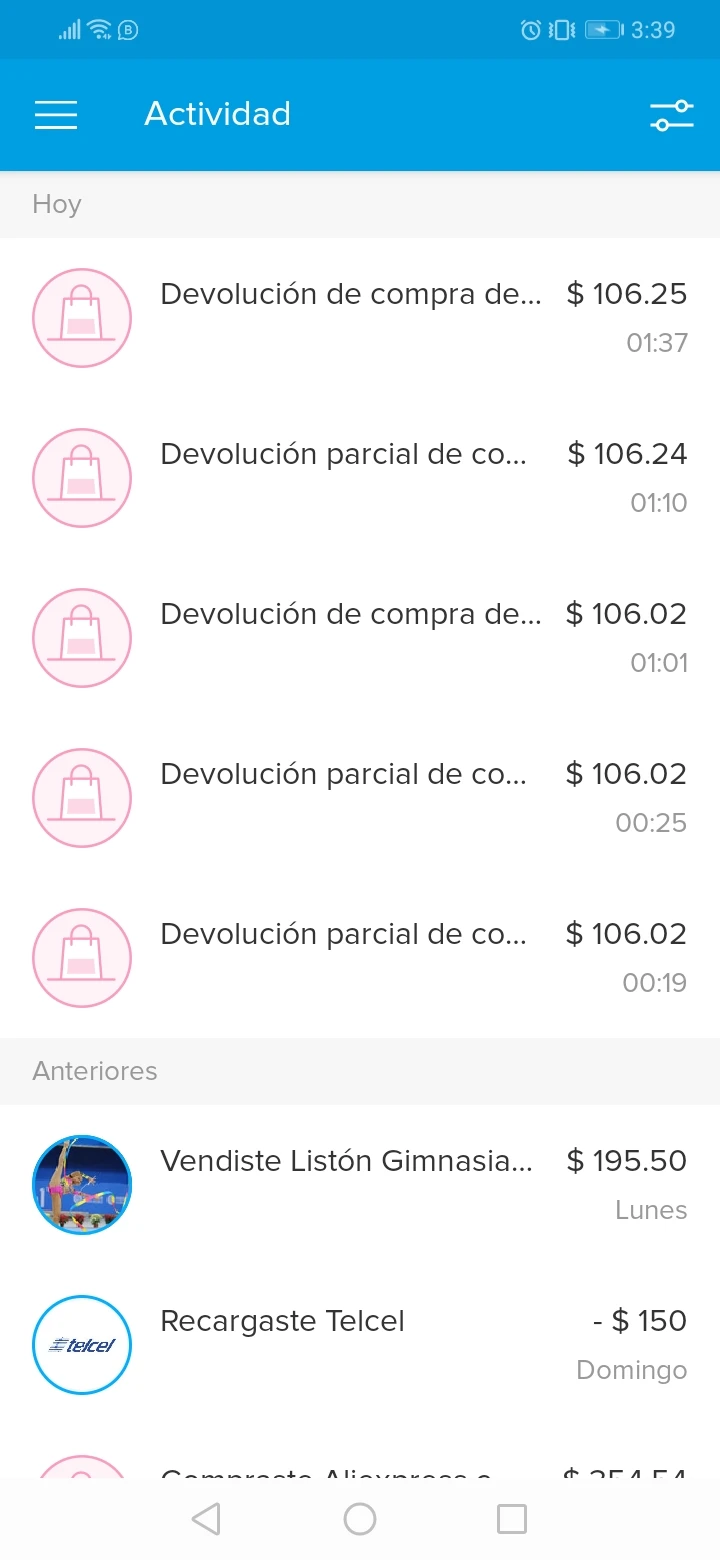View the $ 106.24 partial refund
Screen dimensions: 720x1560
click(x=360, y=478)
